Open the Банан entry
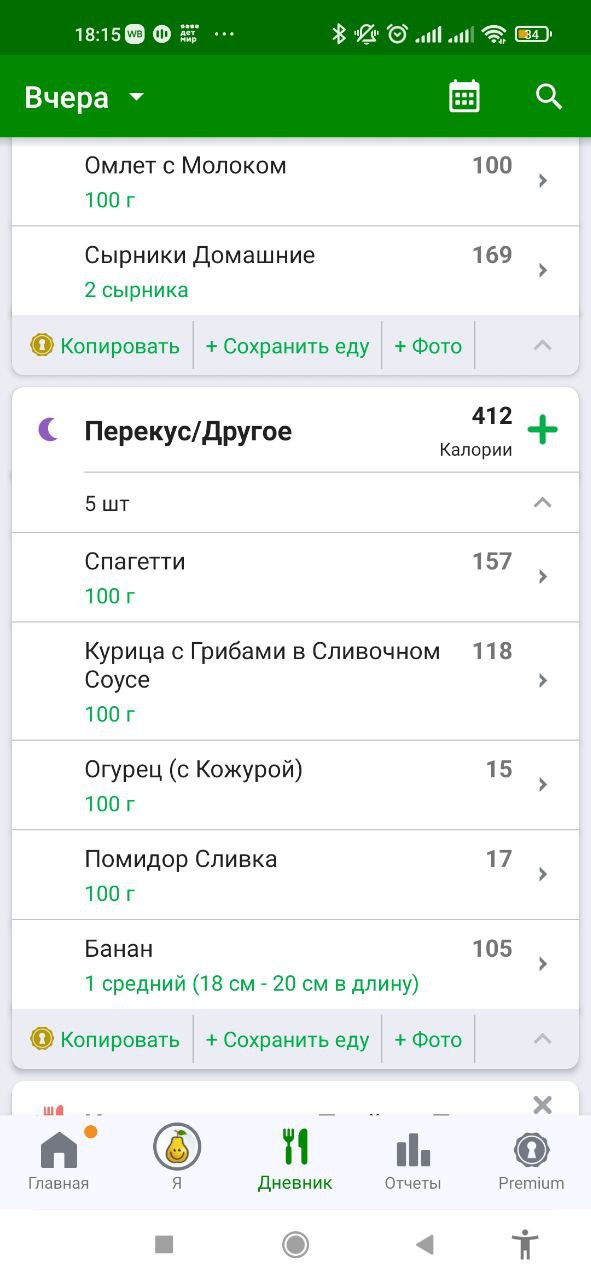 coord(295,965)
